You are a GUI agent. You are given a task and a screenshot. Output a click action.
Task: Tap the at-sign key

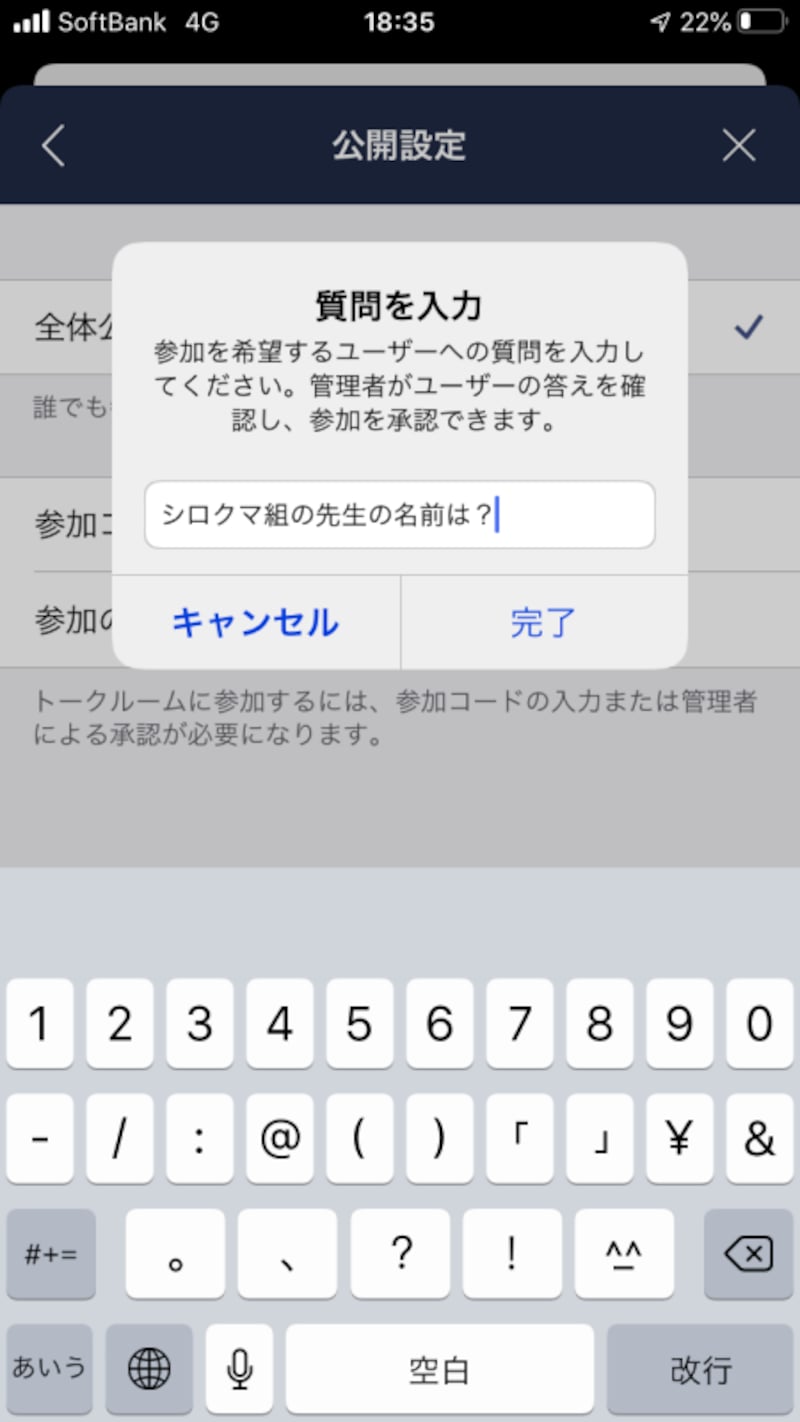pos(280,1138)
